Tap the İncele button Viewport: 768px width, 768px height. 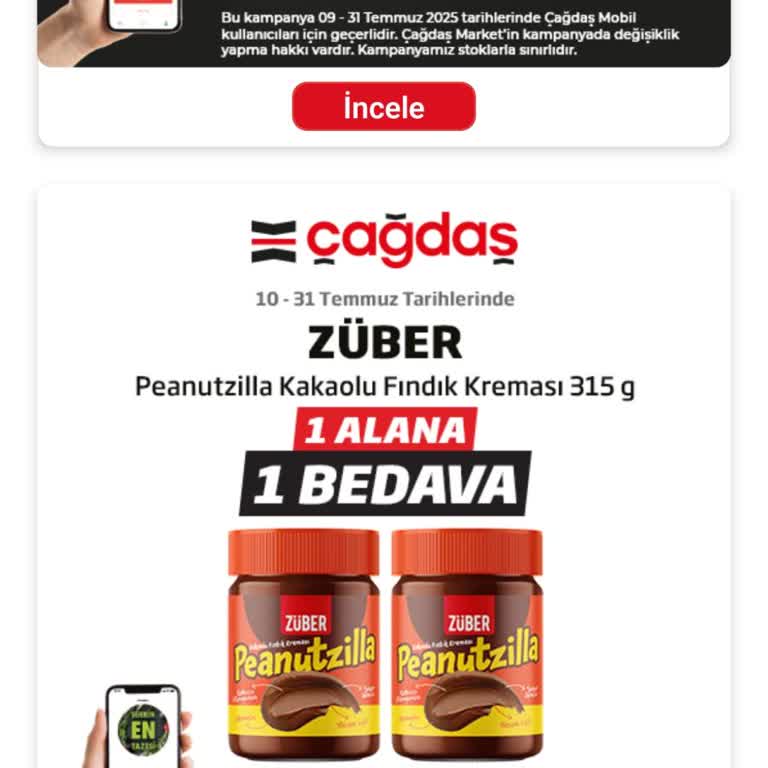click(383, 107)
